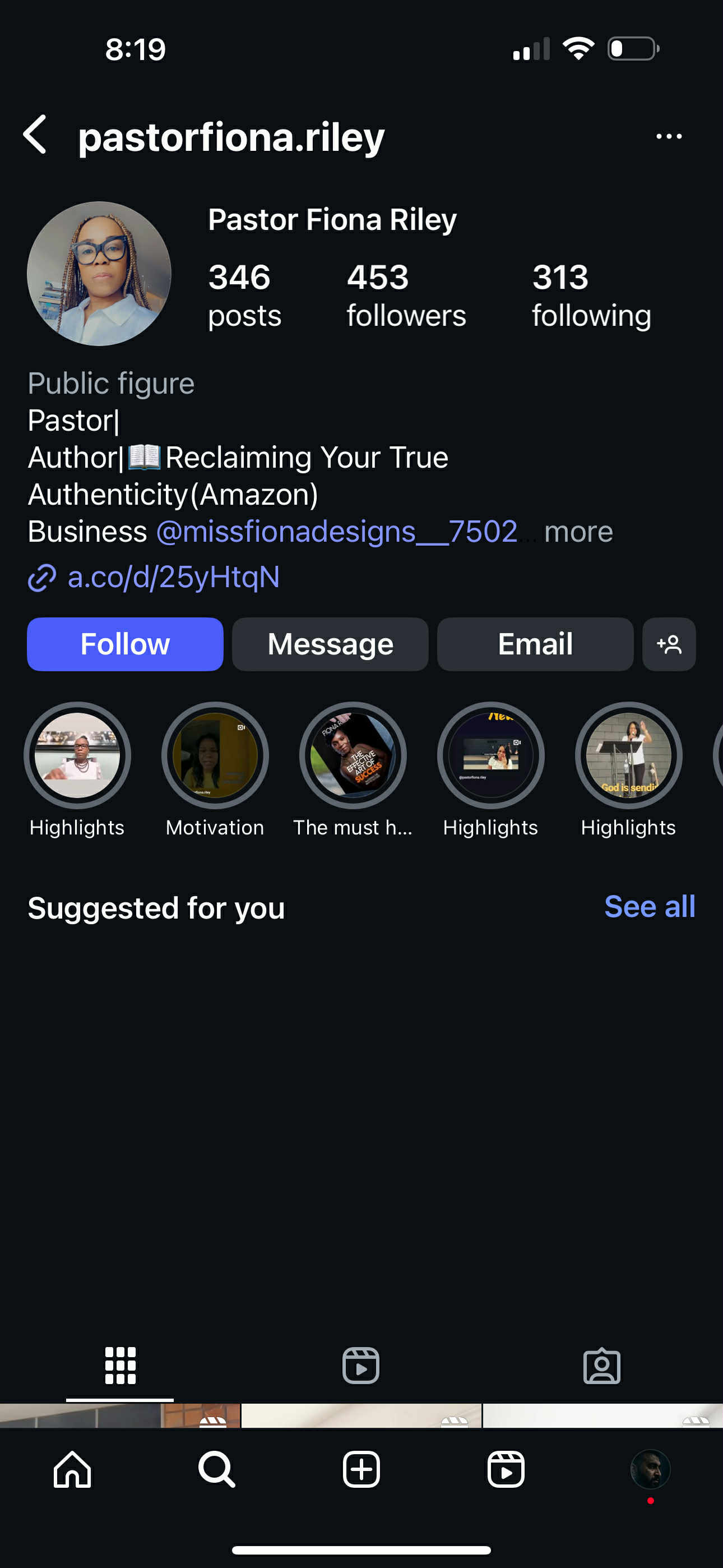723x1568 pixels.
Task: Switch to the posts grid tab
Action: [120, 1366]
